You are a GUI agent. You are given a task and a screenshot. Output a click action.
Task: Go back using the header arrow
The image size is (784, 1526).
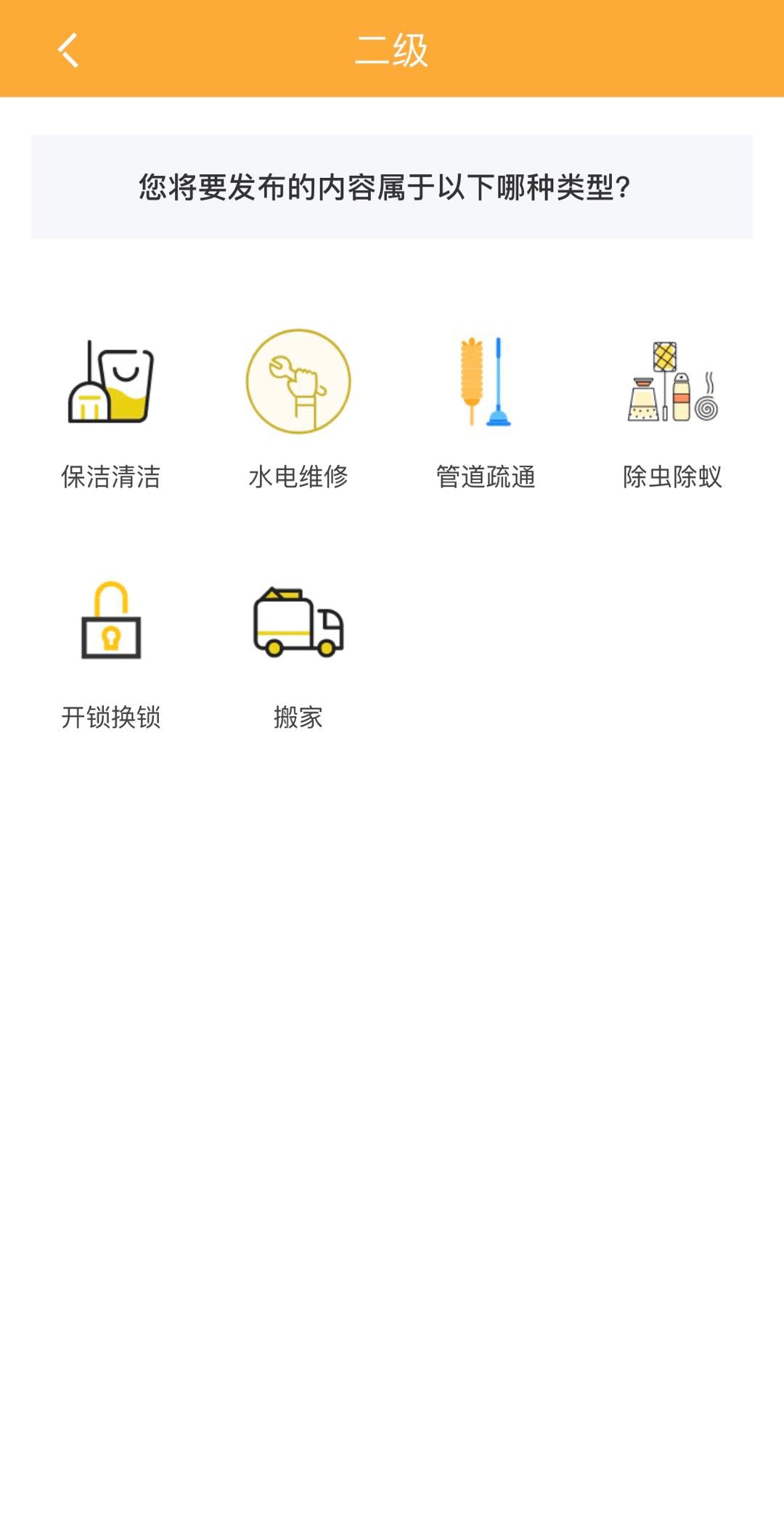(68, 50)
